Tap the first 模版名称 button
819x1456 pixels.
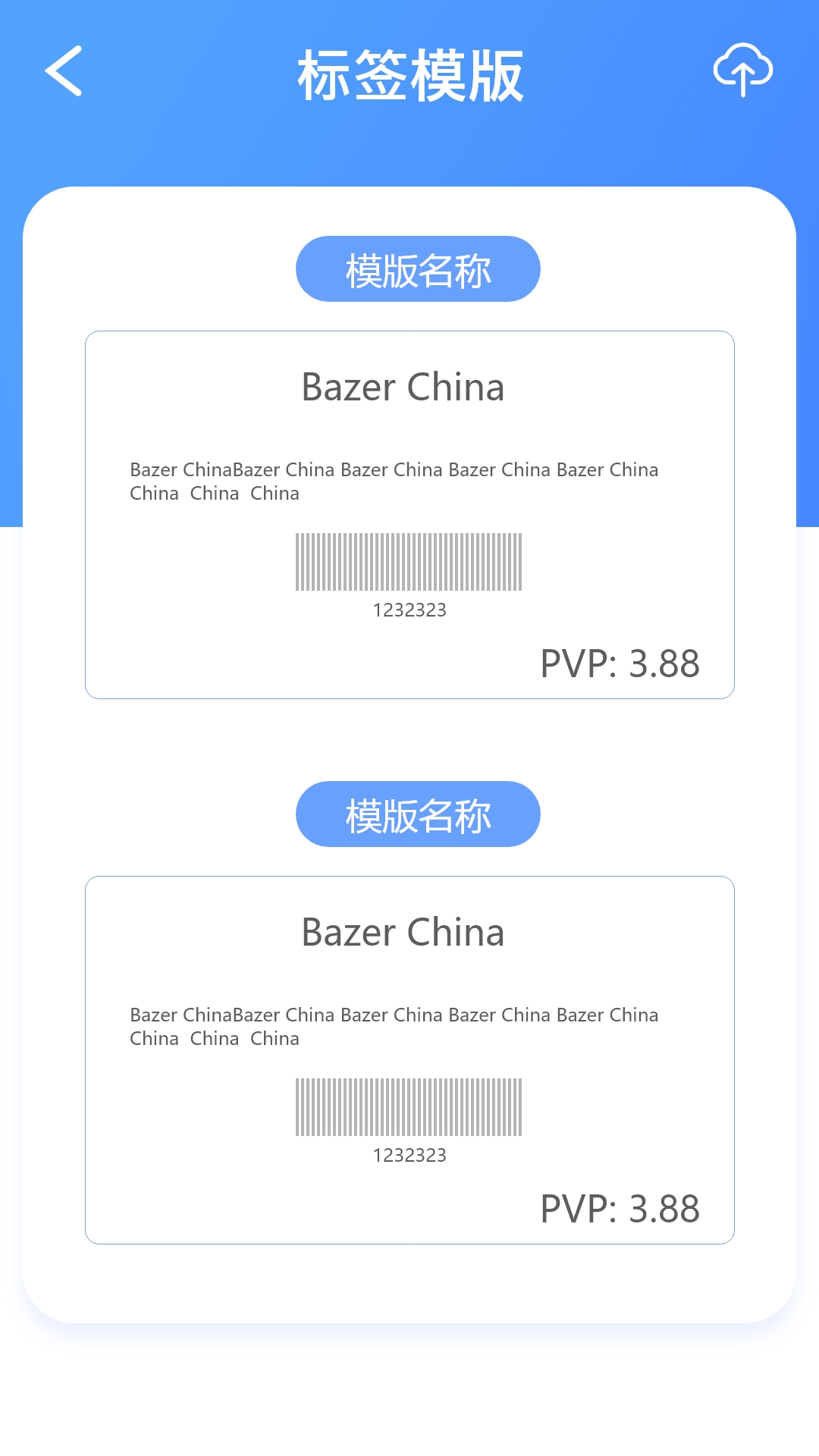click(x=418, y=268)
